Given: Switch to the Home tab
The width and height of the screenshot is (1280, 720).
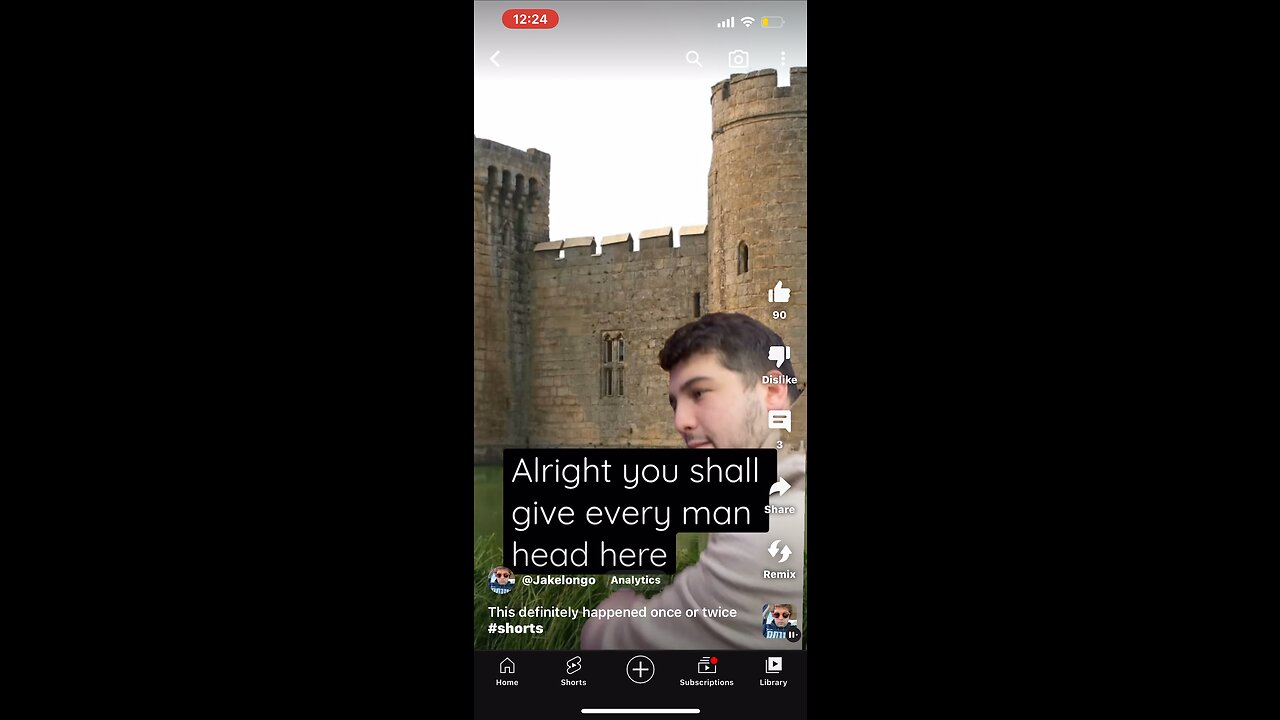Looking at the screenshot, I should 507,671.
